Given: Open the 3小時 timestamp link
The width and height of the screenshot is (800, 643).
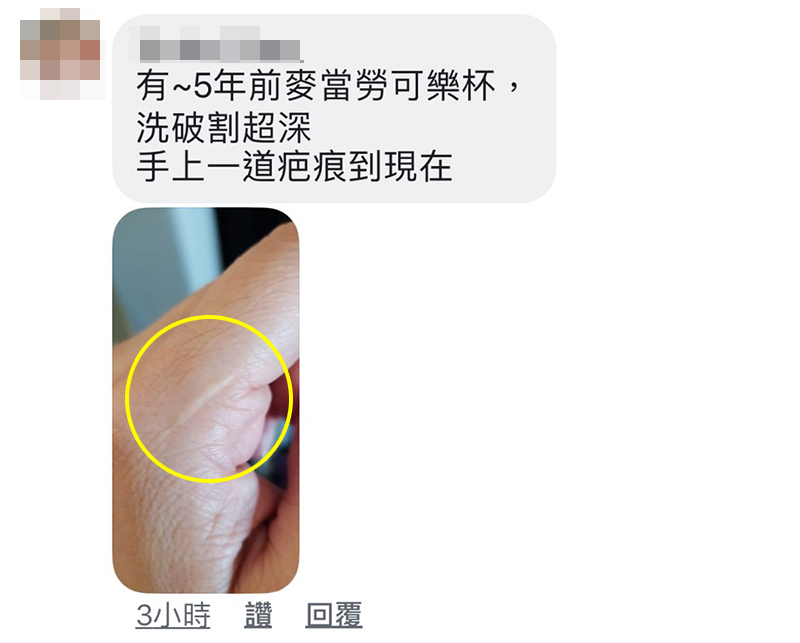Looking at the screenshot, I should click(x=173, y=617).
